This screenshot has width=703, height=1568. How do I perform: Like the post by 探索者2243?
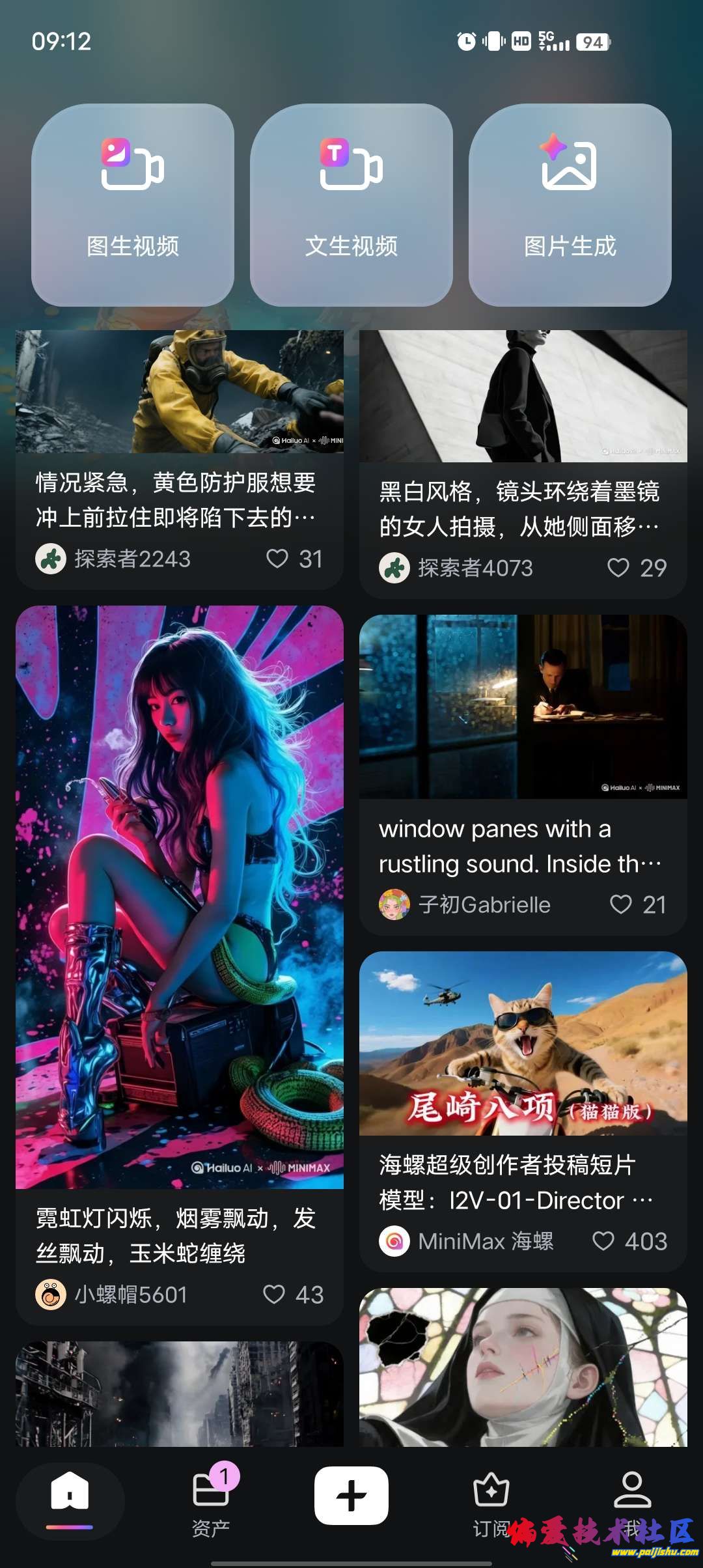pos(278,559)
